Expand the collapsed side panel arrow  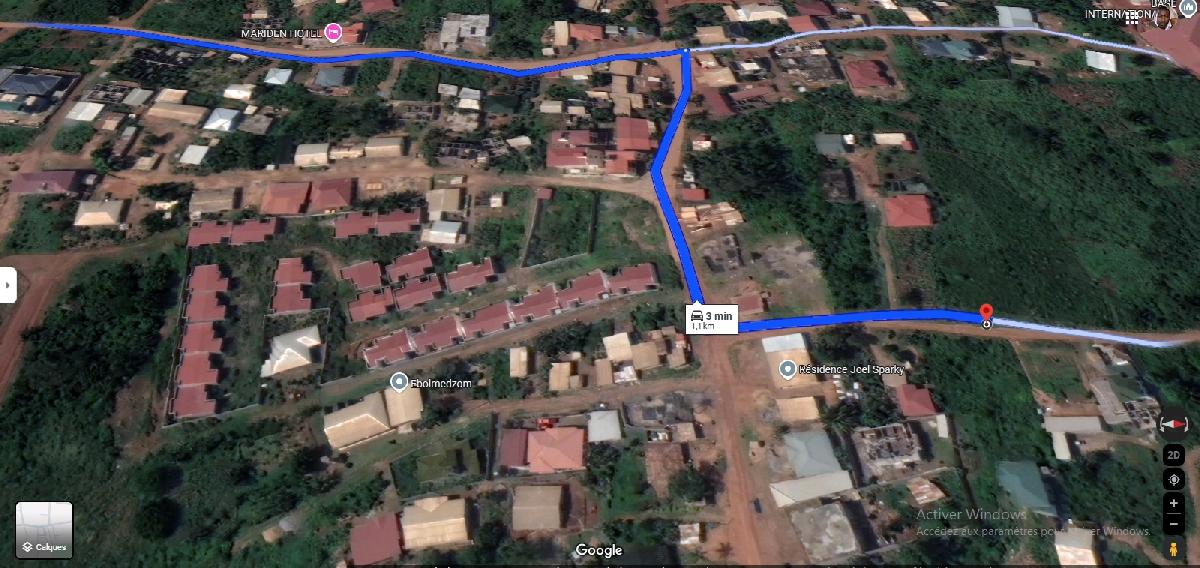(8, 285)
